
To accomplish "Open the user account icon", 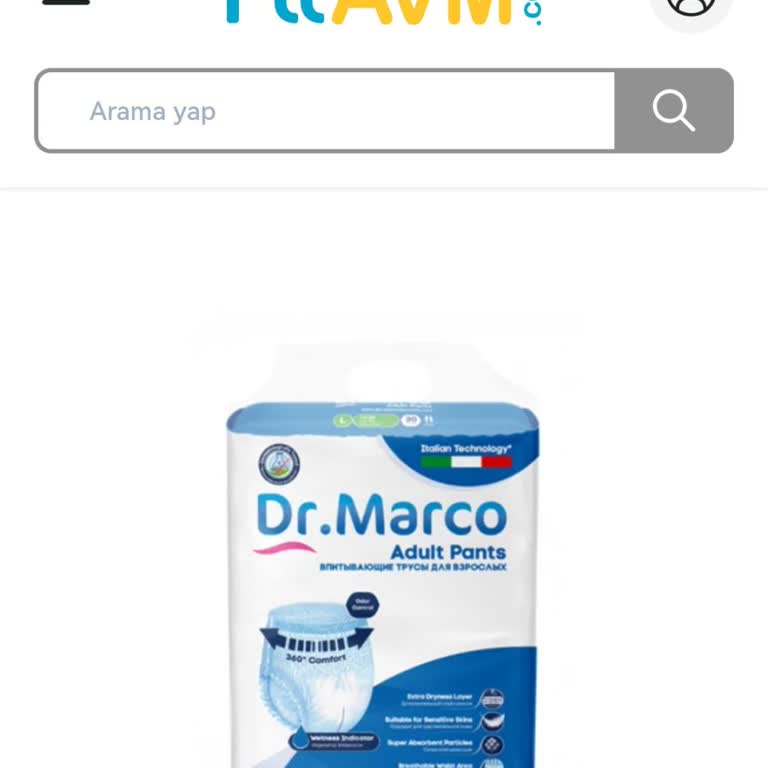I will (x=690, y=5).
